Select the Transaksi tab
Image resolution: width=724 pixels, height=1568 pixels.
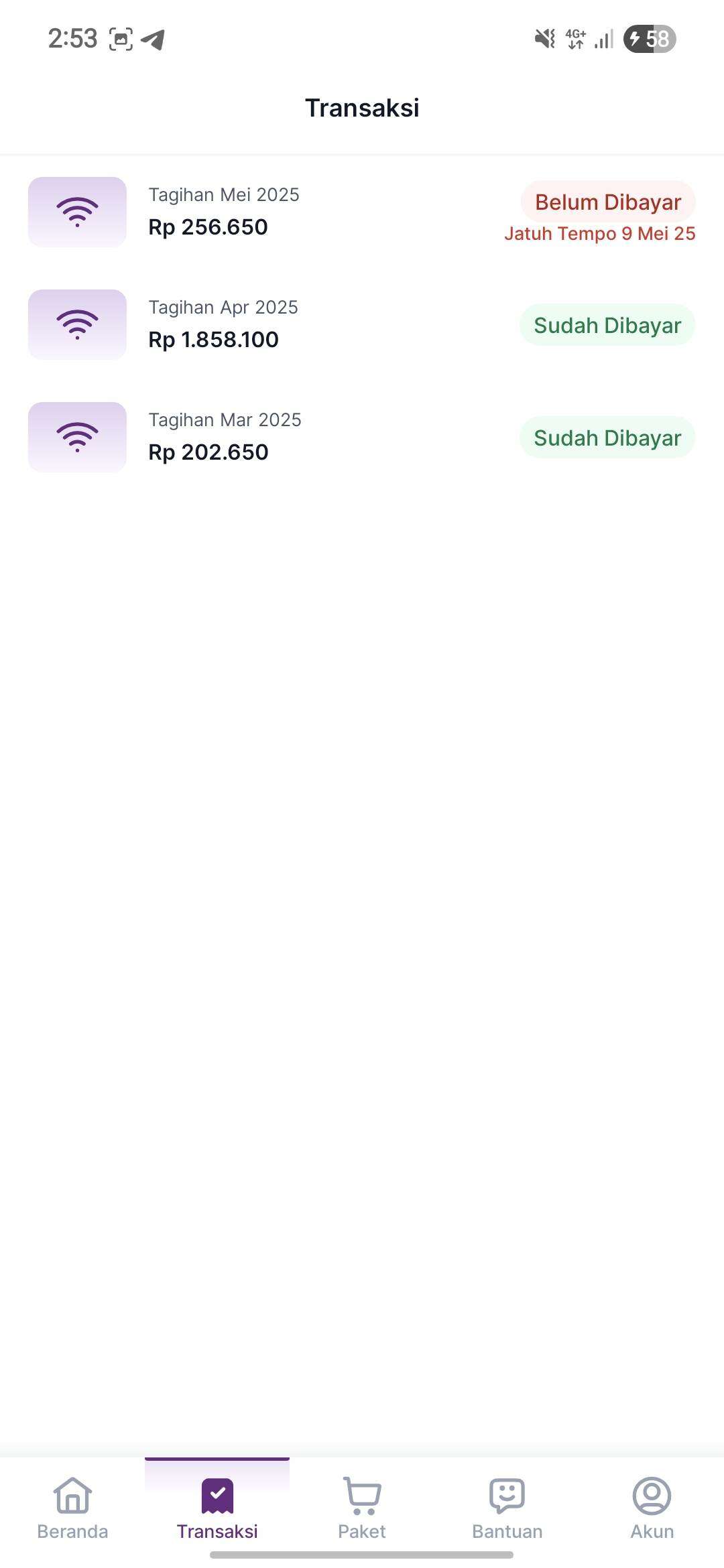217,1508
